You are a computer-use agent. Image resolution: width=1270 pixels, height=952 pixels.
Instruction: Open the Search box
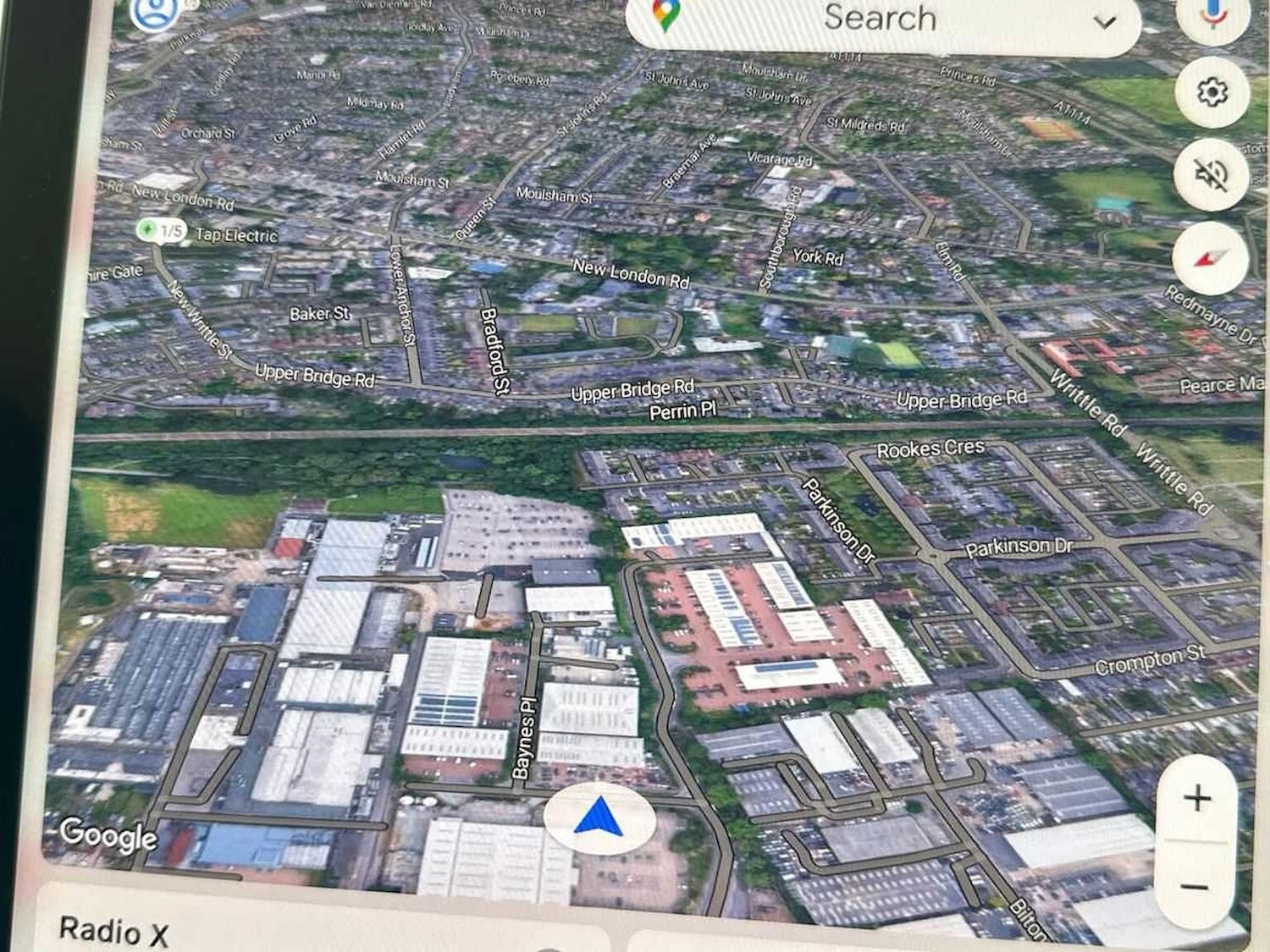[x=879, y=19]
